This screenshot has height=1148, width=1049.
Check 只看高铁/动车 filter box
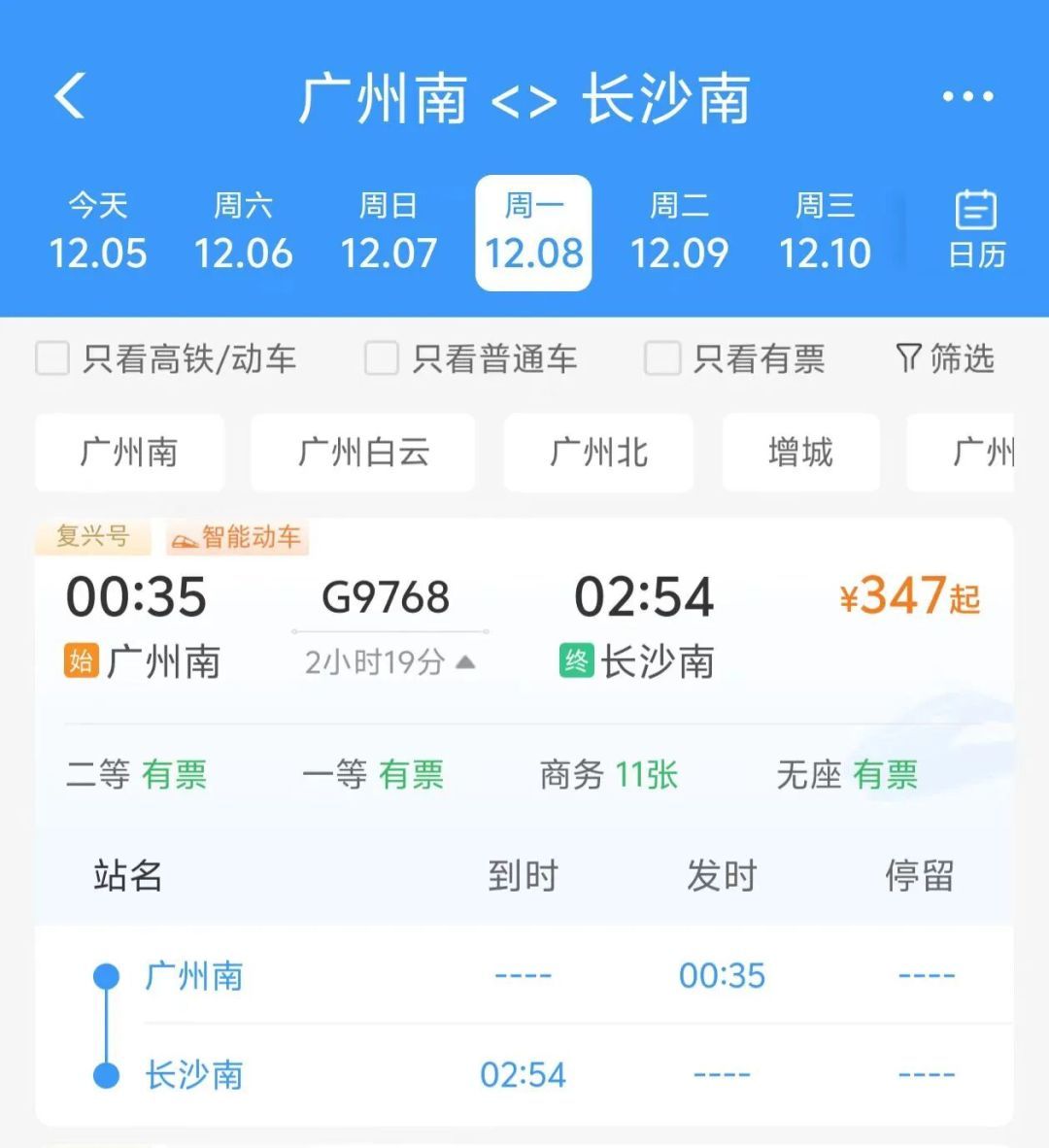(52, 358)
